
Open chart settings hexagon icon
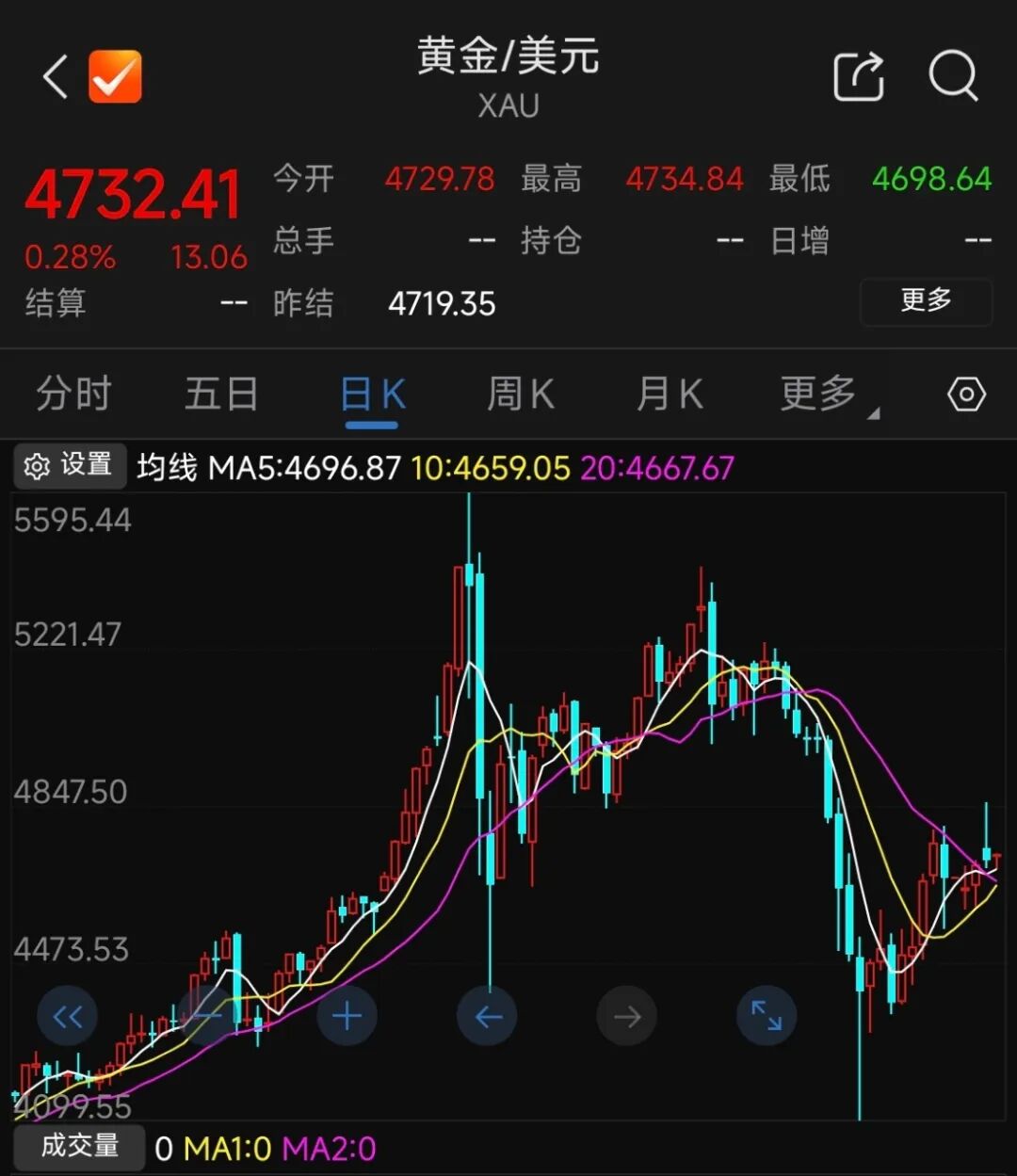tap(966, 394)
